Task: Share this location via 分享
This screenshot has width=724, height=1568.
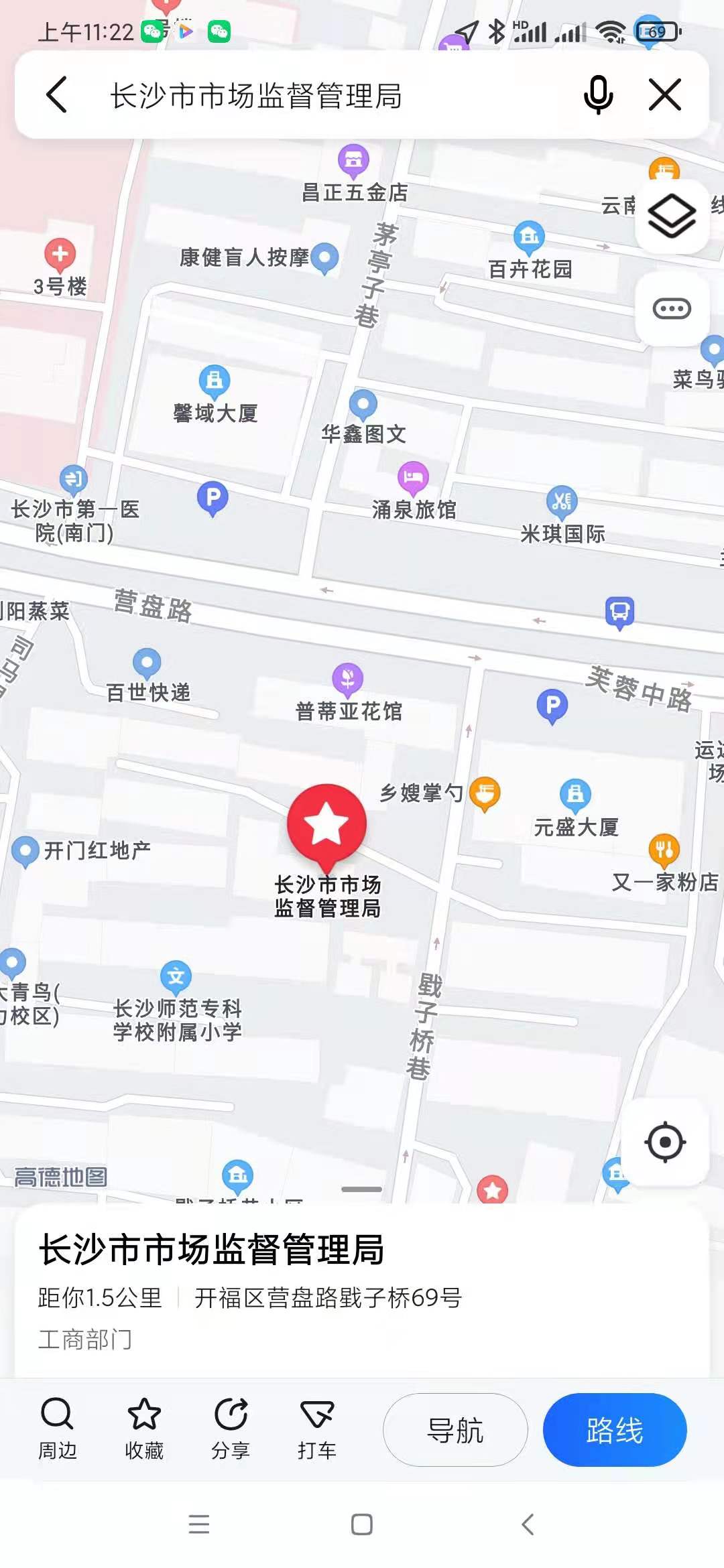Action: click(231, 1429)
